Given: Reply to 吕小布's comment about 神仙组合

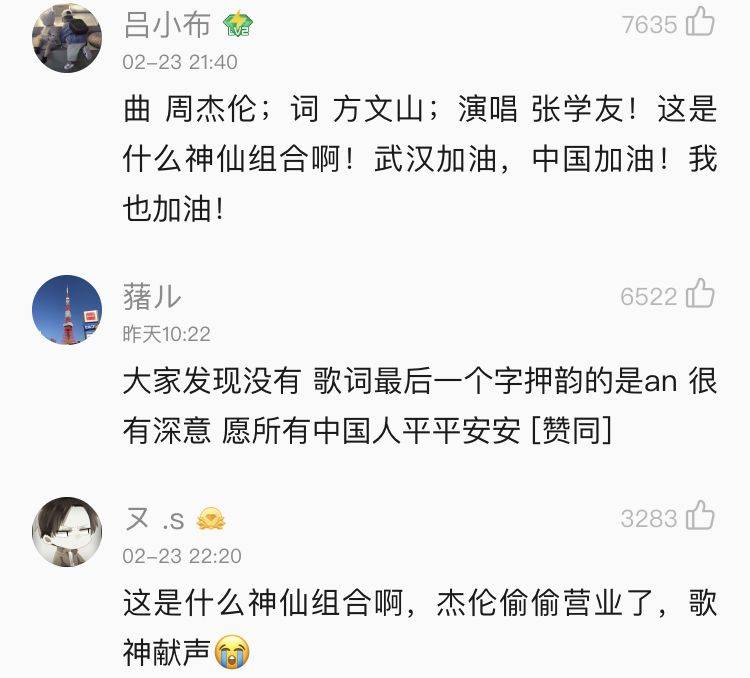Looking at the screenshot, I should [420, 160].
